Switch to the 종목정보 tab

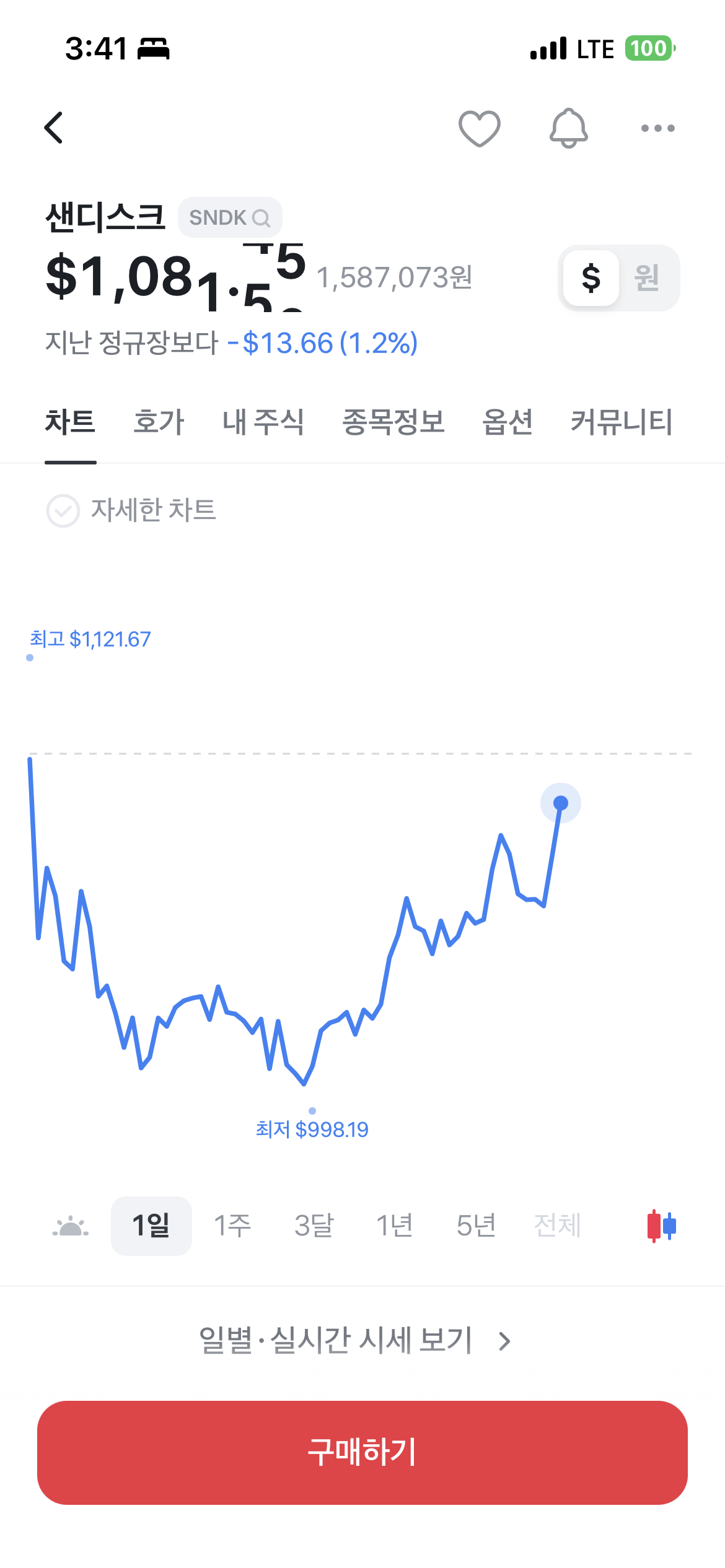(x=393, y=422)
